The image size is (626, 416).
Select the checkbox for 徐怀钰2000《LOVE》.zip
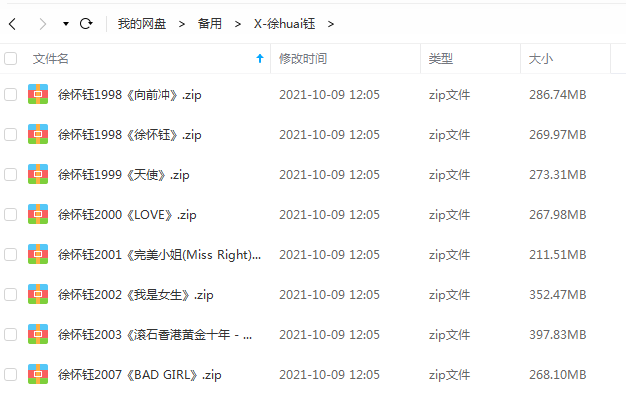(11, 214)
